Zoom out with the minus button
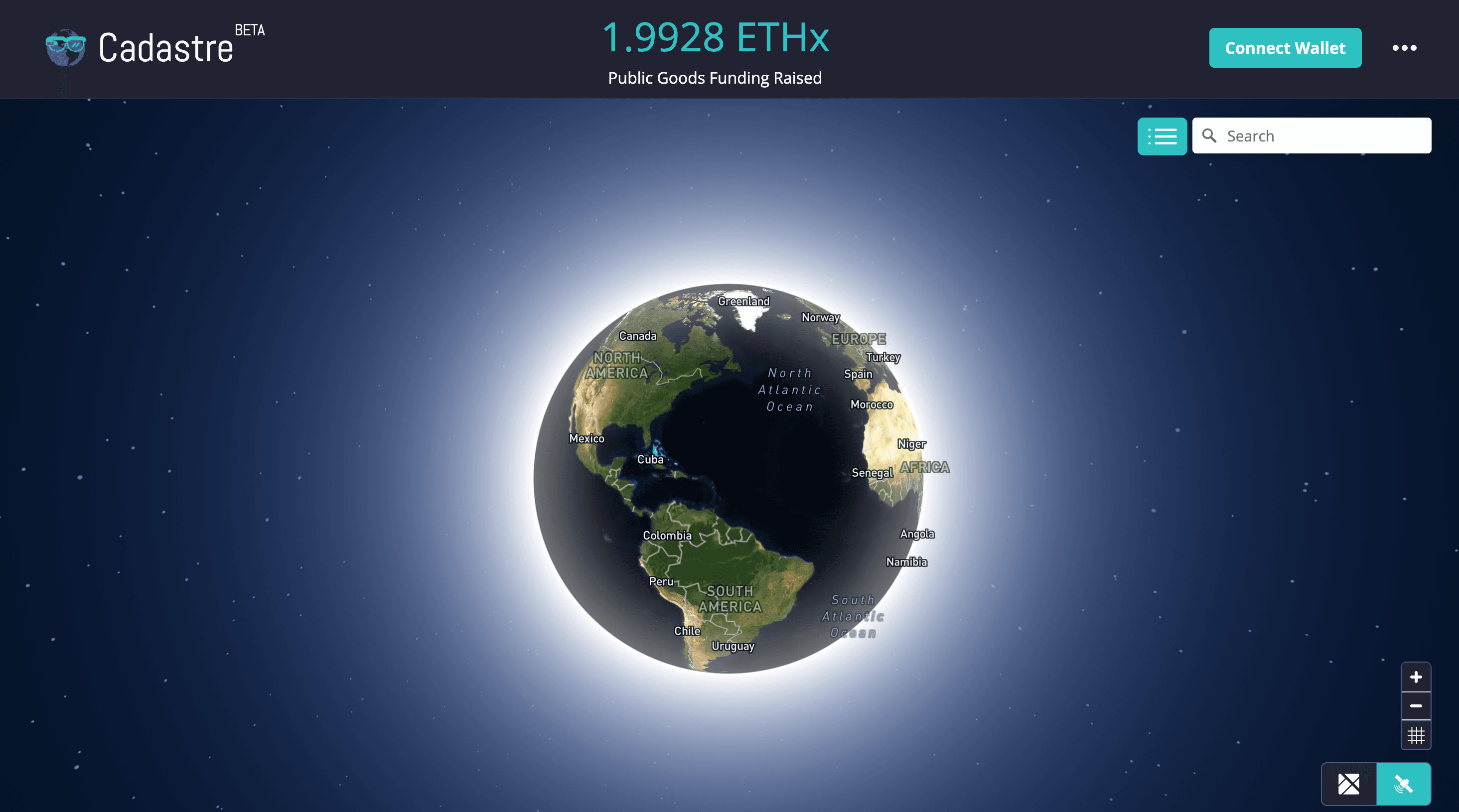Viewport: 1459px width, 812px height. click(x=1415, y=706)
